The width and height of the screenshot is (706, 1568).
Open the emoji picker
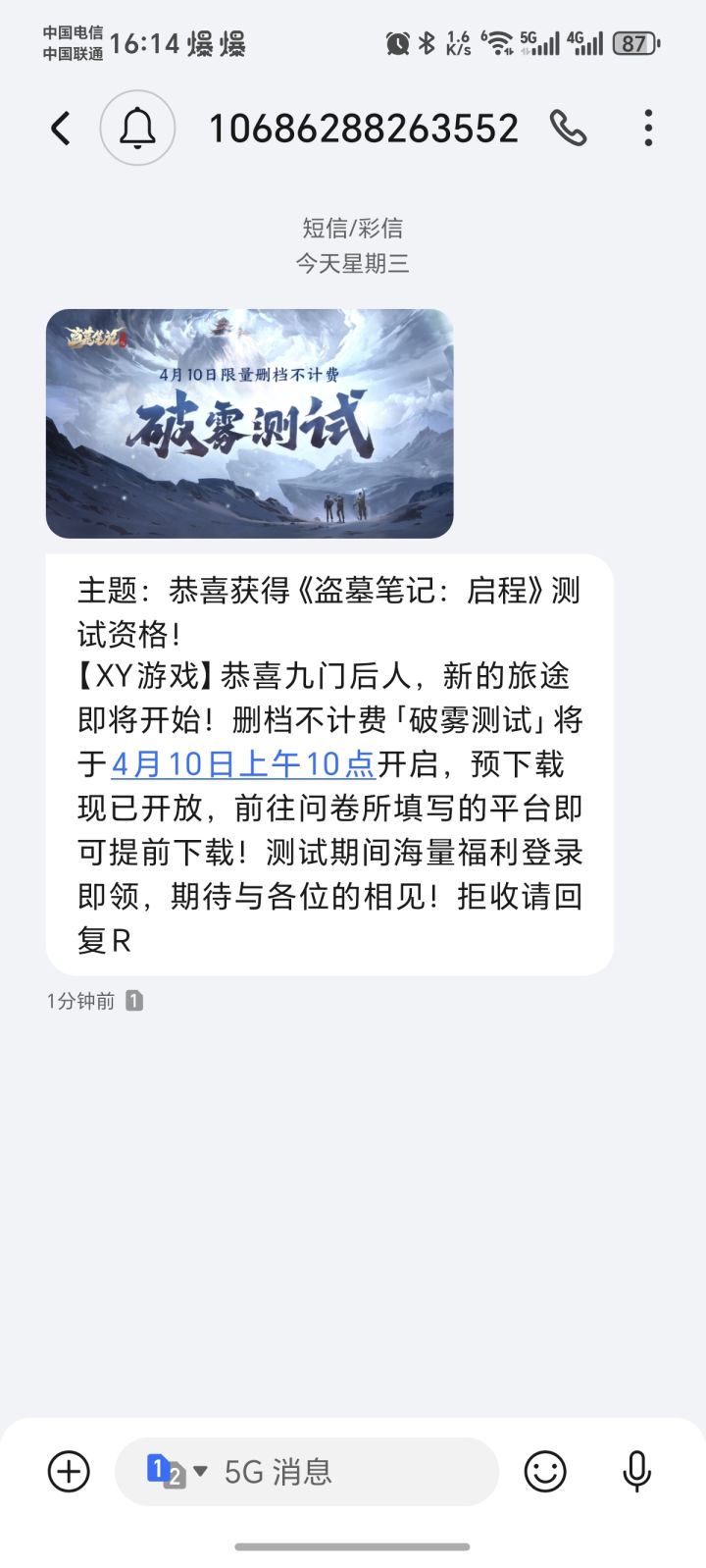pyautogui.click(x=545, y=1471)
